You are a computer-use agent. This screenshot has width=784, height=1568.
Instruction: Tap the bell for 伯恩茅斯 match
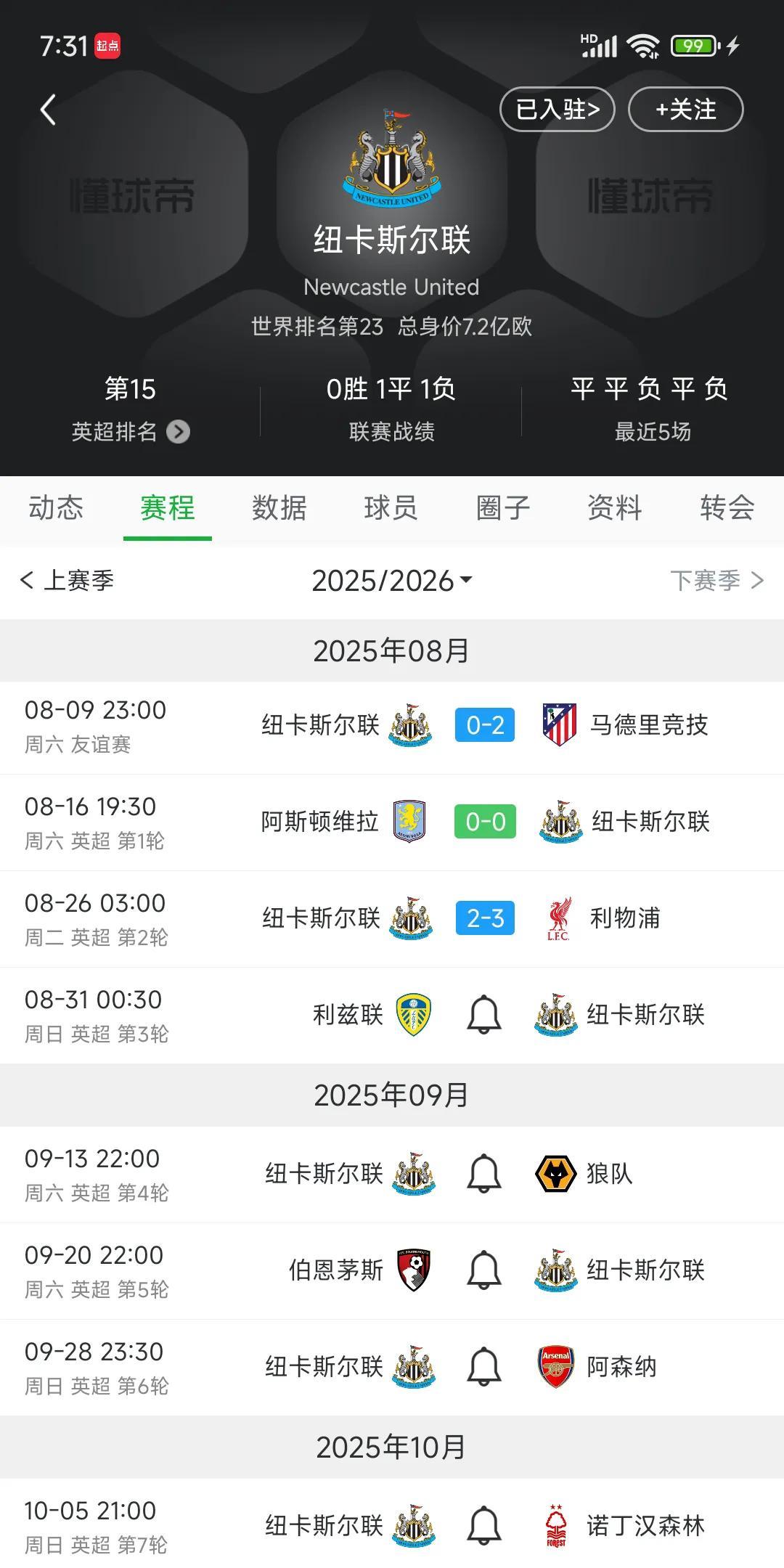[484, 1270]
